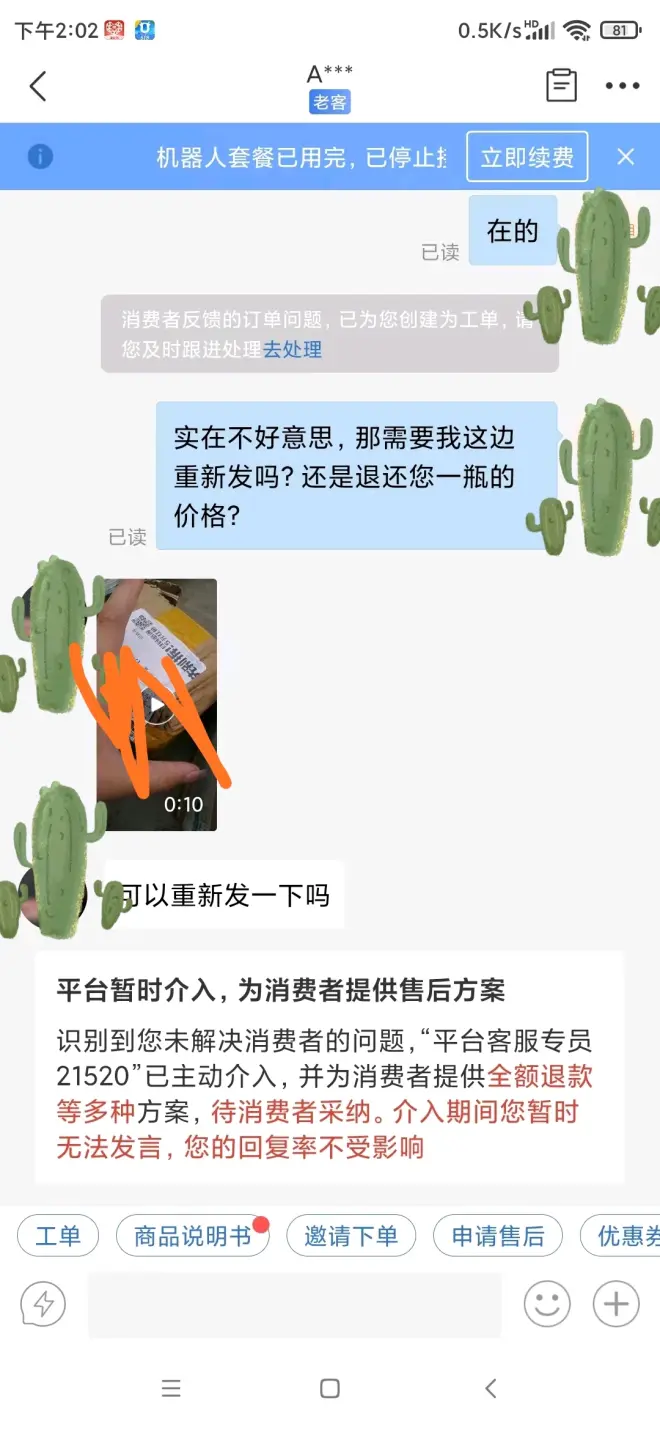Open the 去处理 work order link
660x1430 pixels.
click(x=292, y=349)
